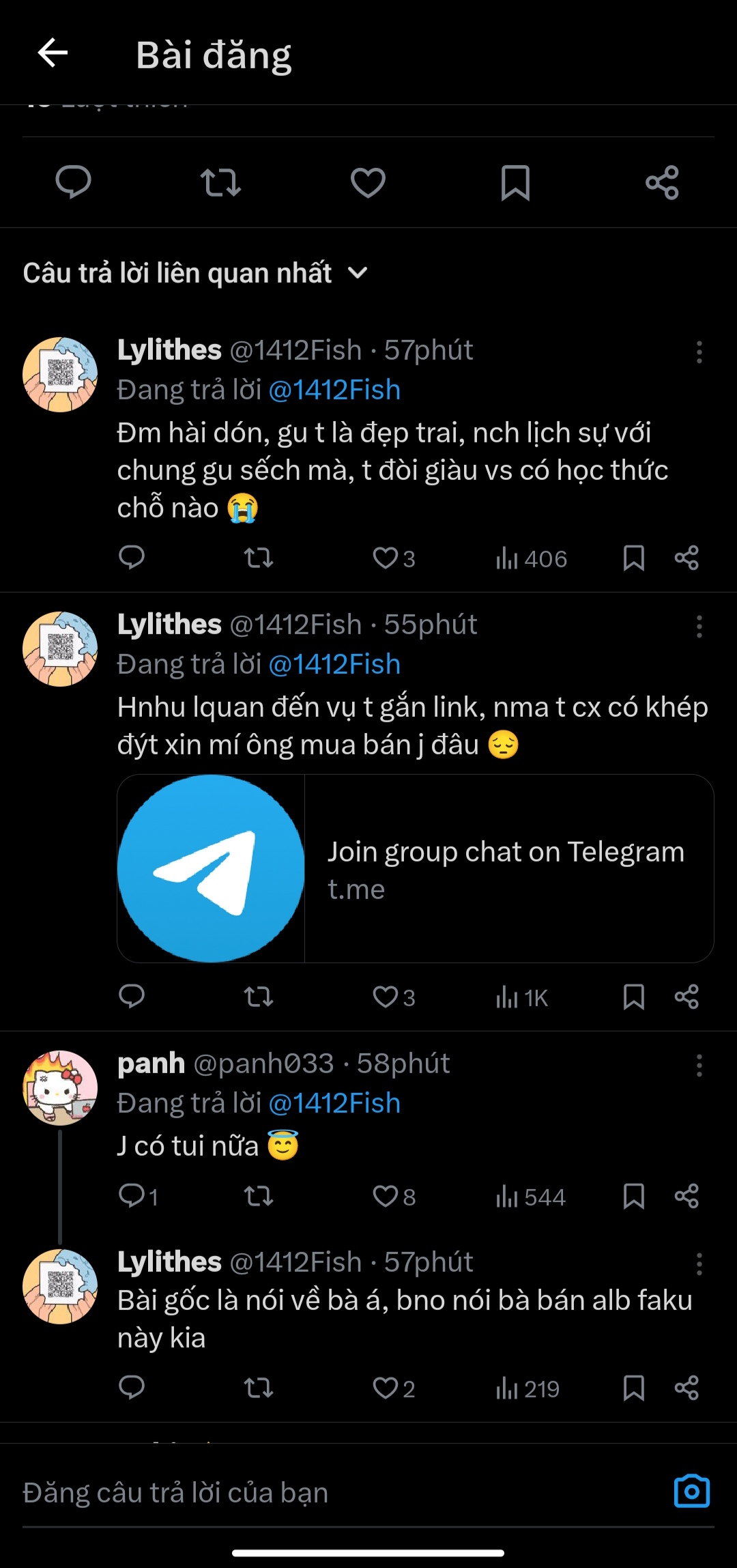Bookmark the reply about "bán alb faku"

pos(633,1388)
